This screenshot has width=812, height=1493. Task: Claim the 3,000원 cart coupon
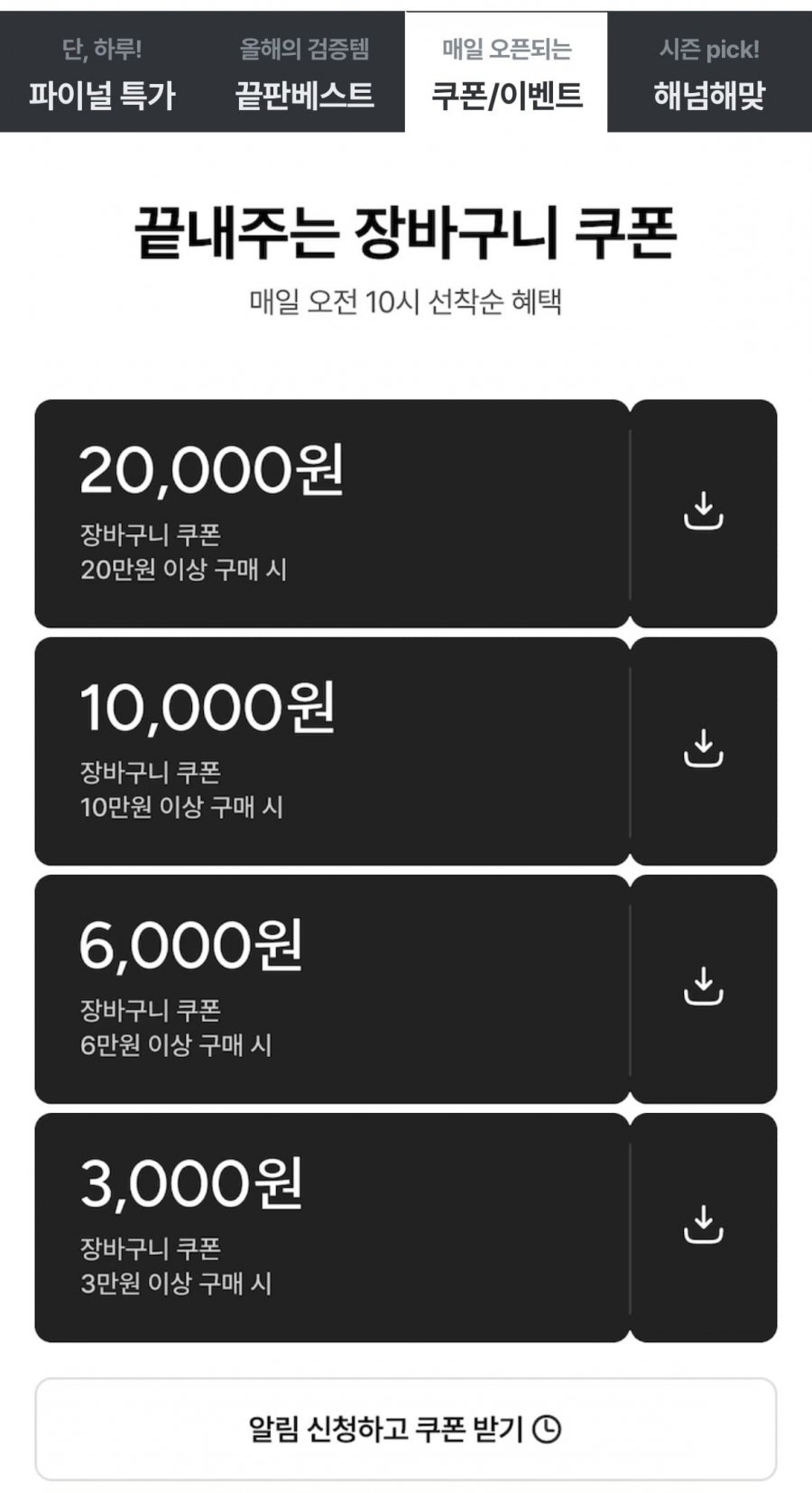[x=703, y=1226]
